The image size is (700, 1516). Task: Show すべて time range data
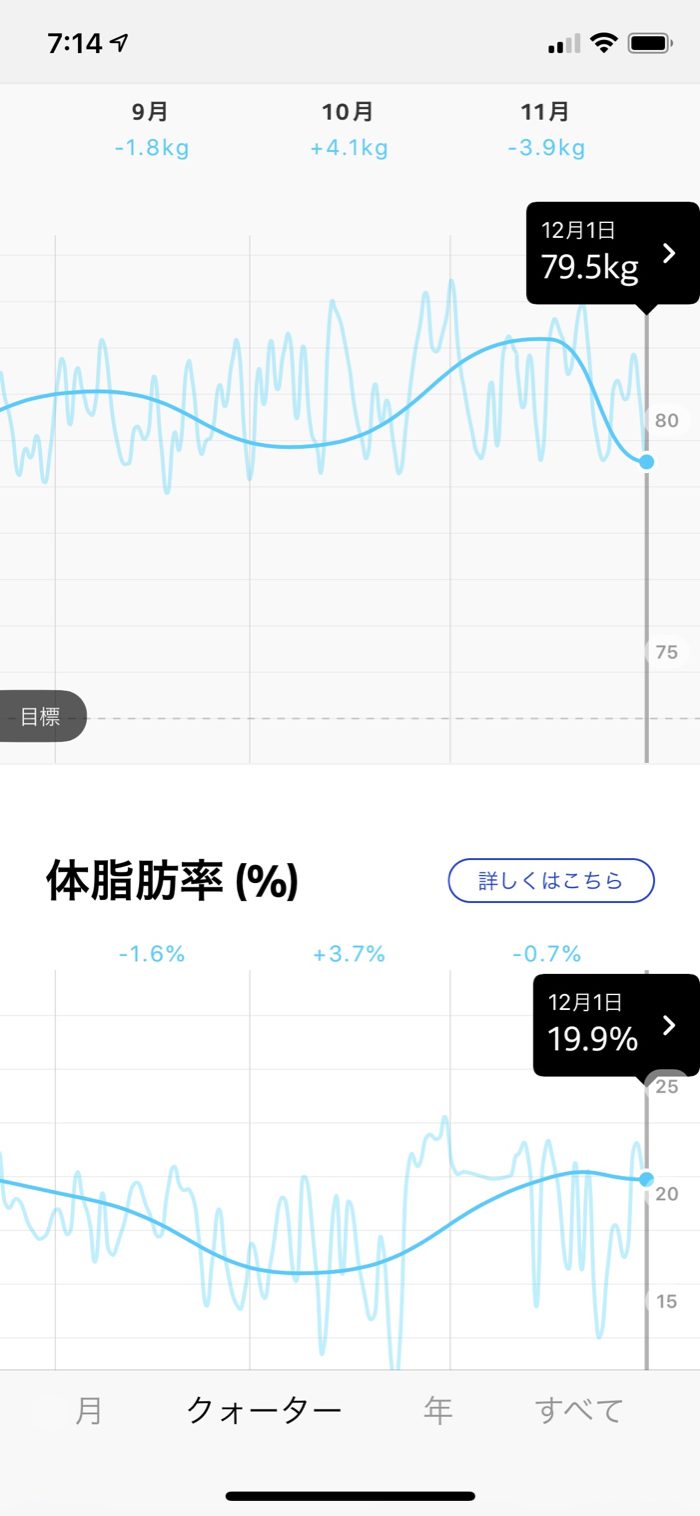pyautogui.click(x=579, y=1411)
